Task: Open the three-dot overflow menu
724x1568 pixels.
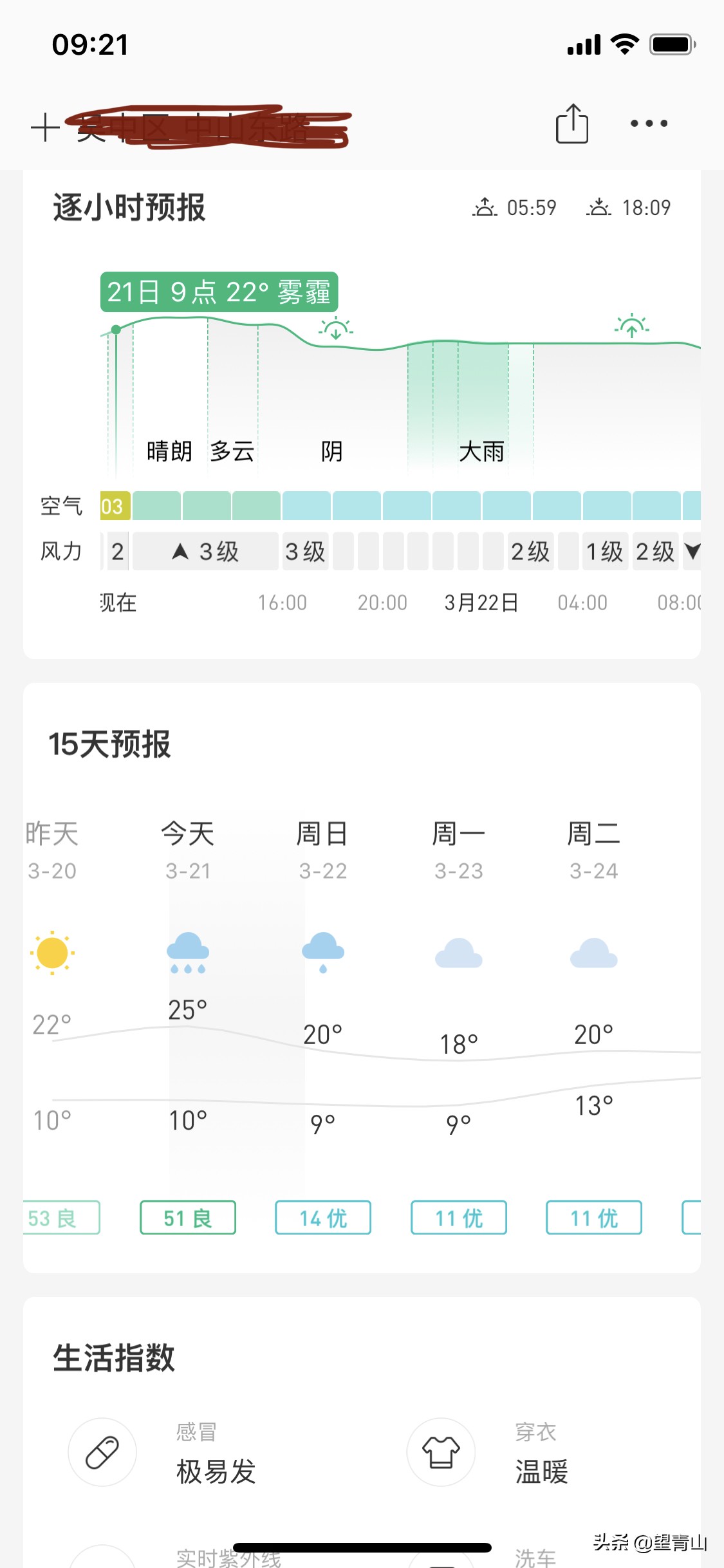Action: click(648, 124)
